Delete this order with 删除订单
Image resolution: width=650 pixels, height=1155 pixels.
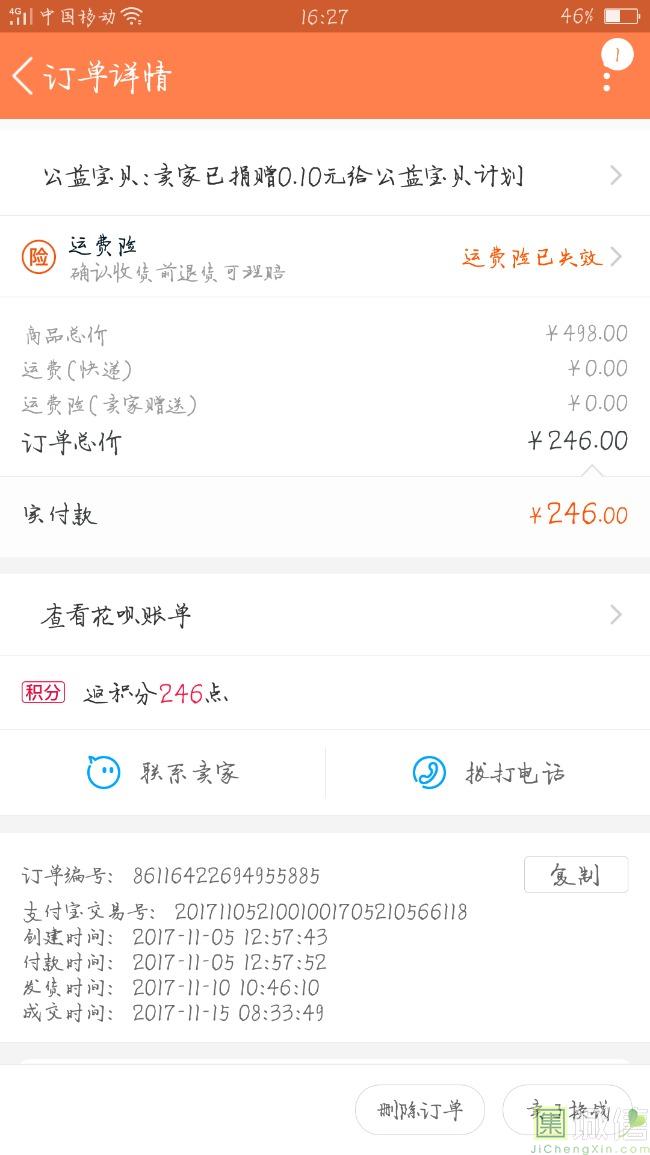pos(420,1110)
